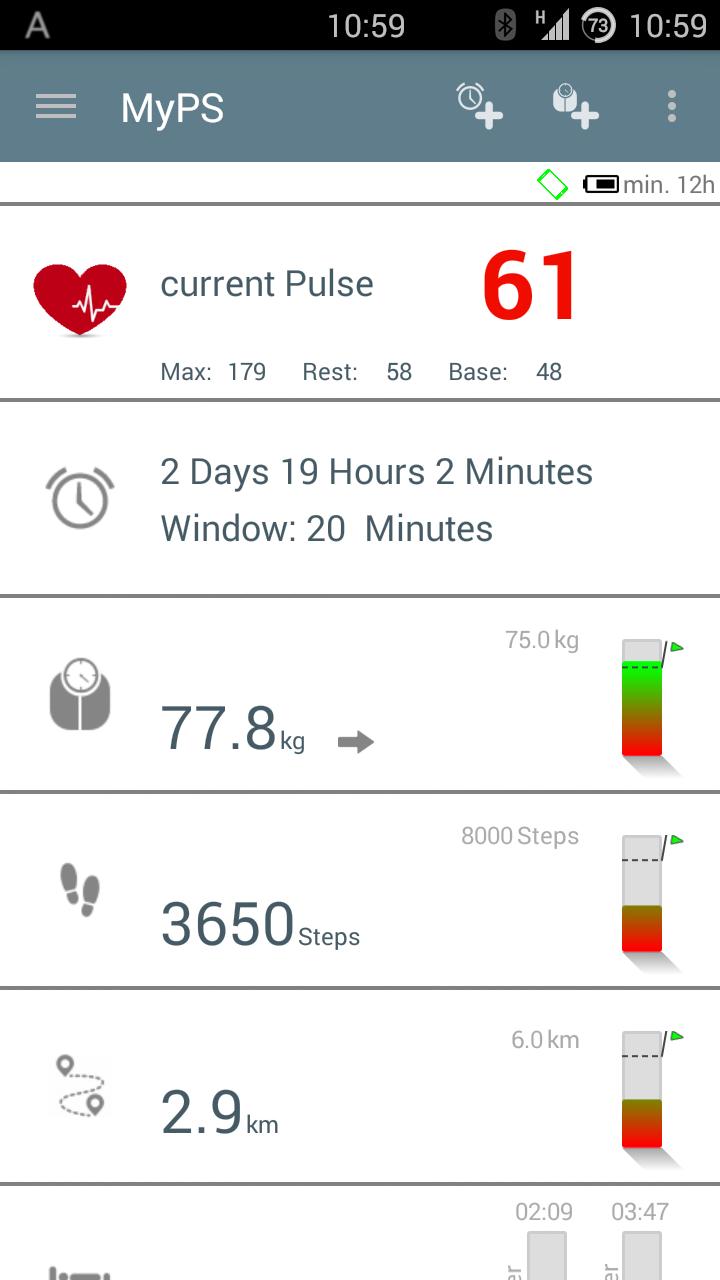Show the 2.9 km distance card

[x=360, y=1087]
